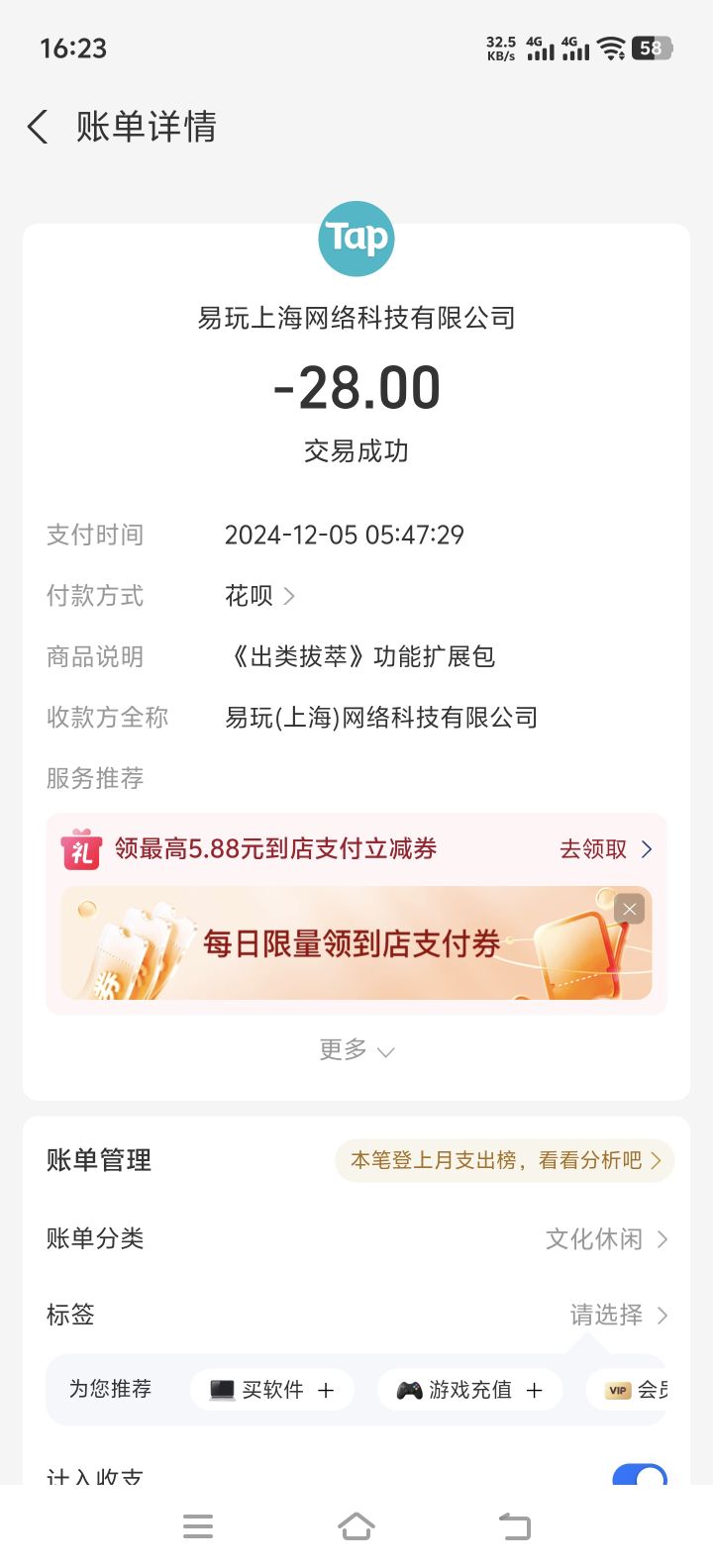This screenshot has height=1568, width=713.
Task: Open the Tap merchant logo
Action: [x=356, y=239]
